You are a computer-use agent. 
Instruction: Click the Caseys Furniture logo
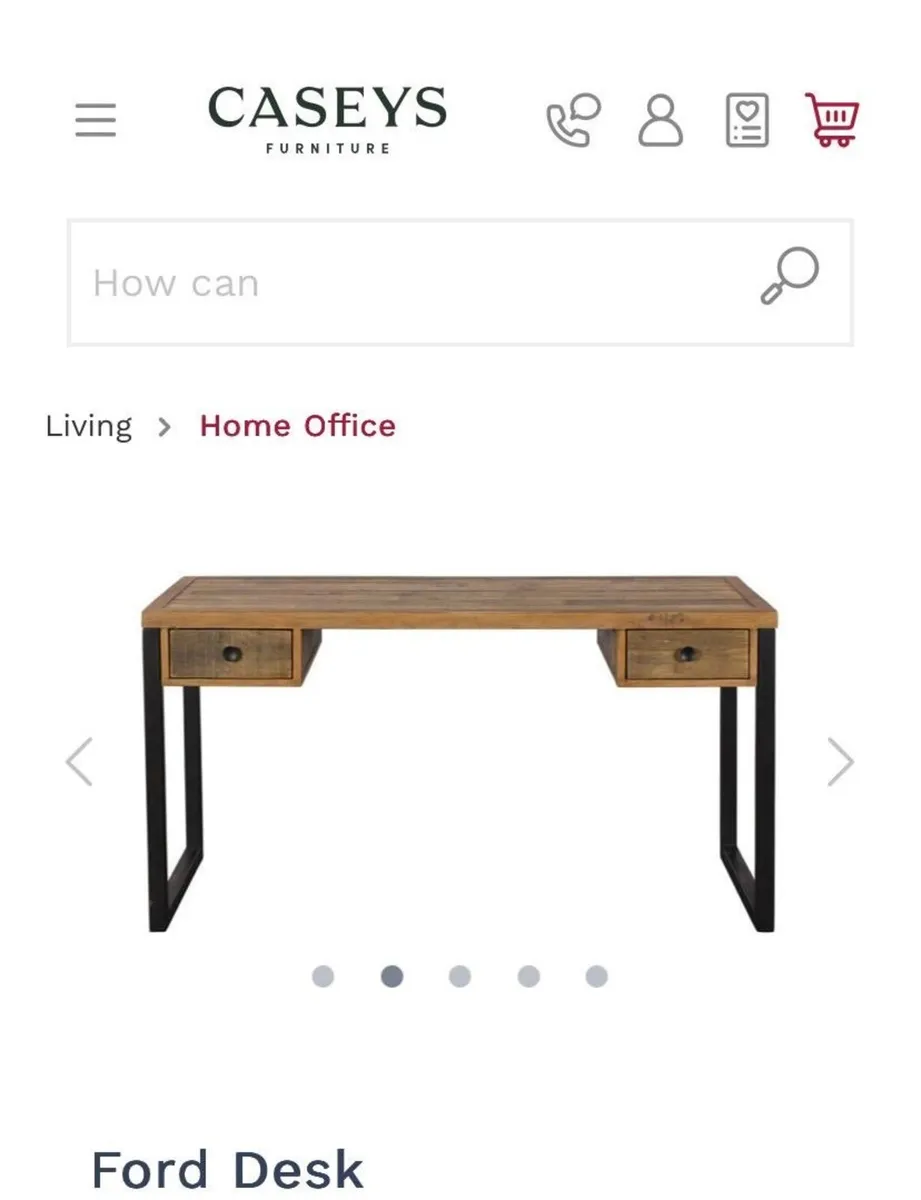point(326,119)
